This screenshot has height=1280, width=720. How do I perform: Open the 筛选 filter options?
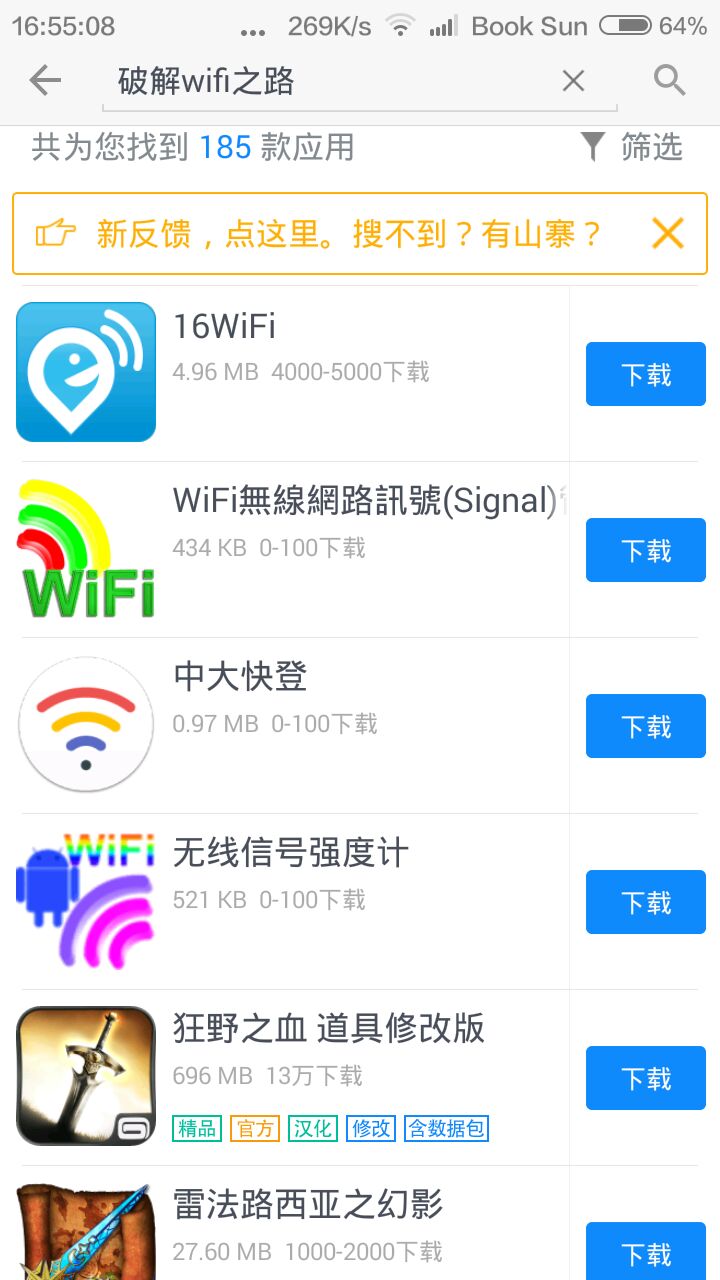(x=632, y=148)
